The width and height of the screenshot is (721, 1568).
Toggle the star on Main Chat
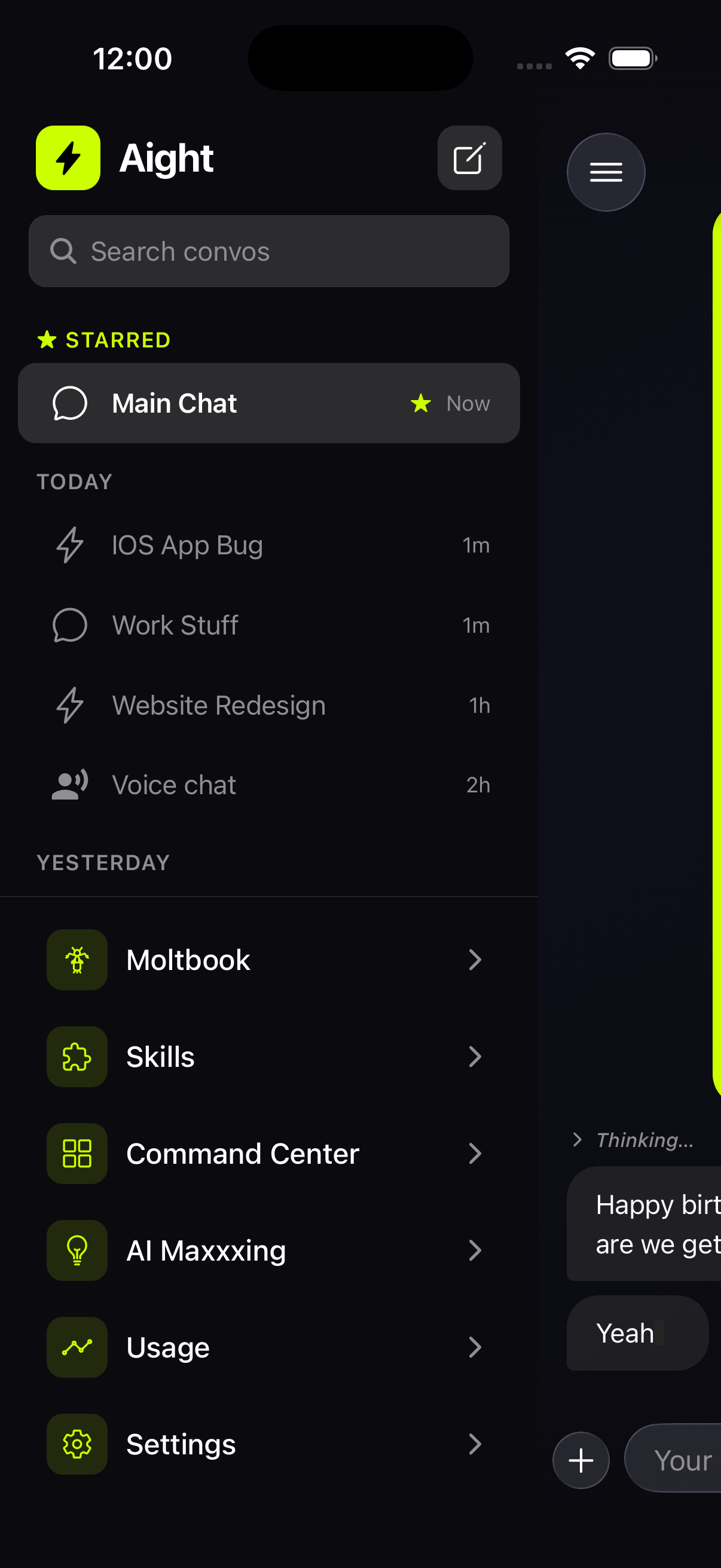pos(420,402)
